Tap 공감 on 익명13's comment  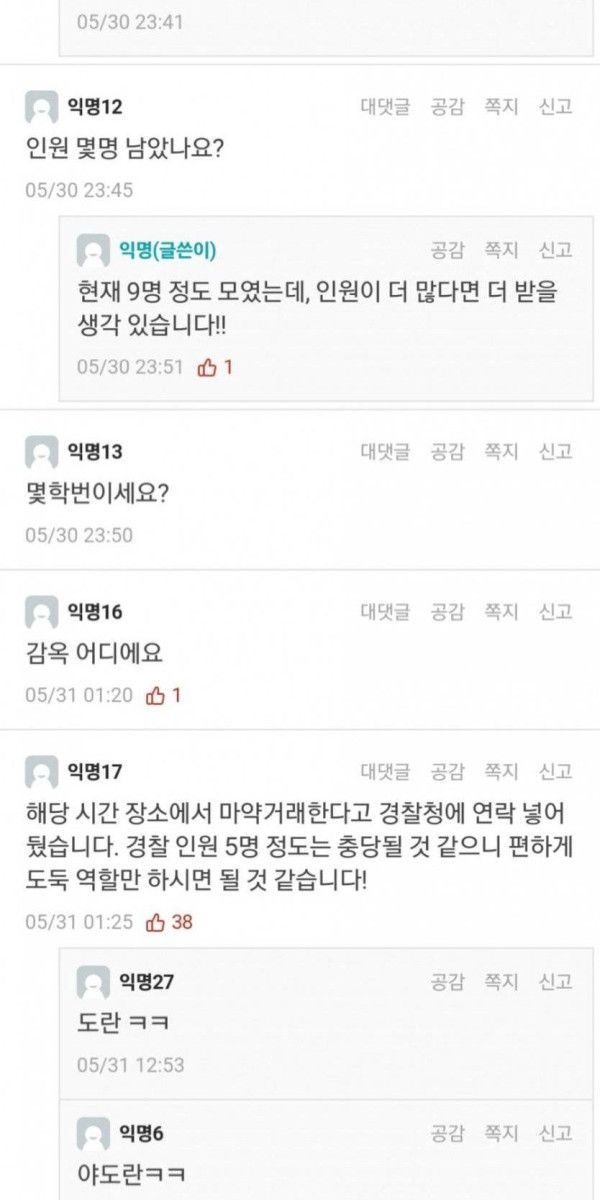click(x=447, y=452)
